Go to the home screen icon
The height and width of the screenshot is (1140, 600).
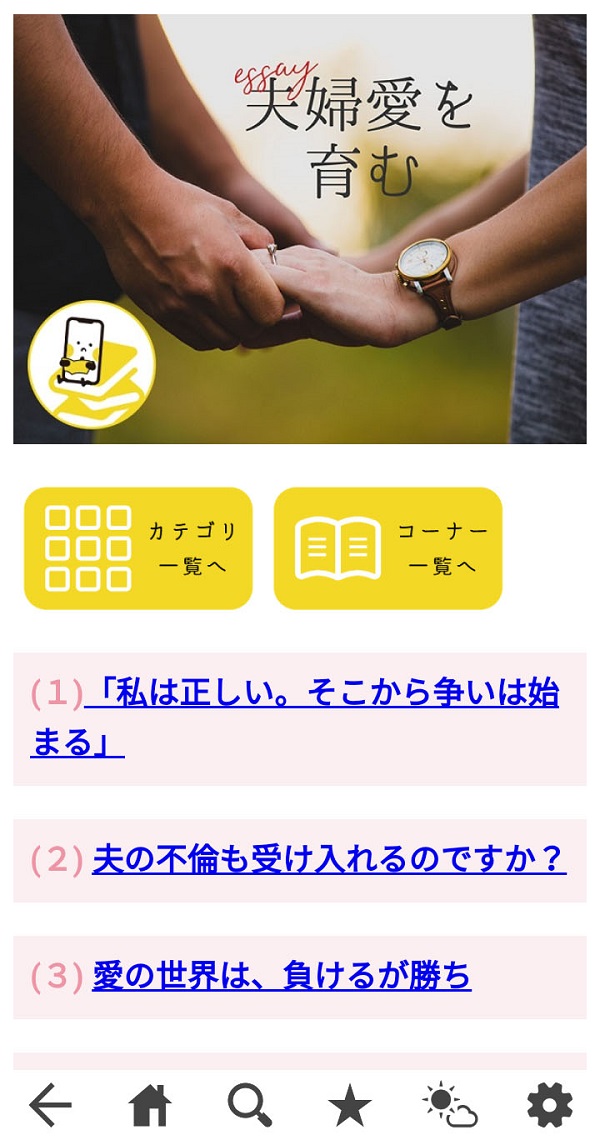click(150, 1105)
